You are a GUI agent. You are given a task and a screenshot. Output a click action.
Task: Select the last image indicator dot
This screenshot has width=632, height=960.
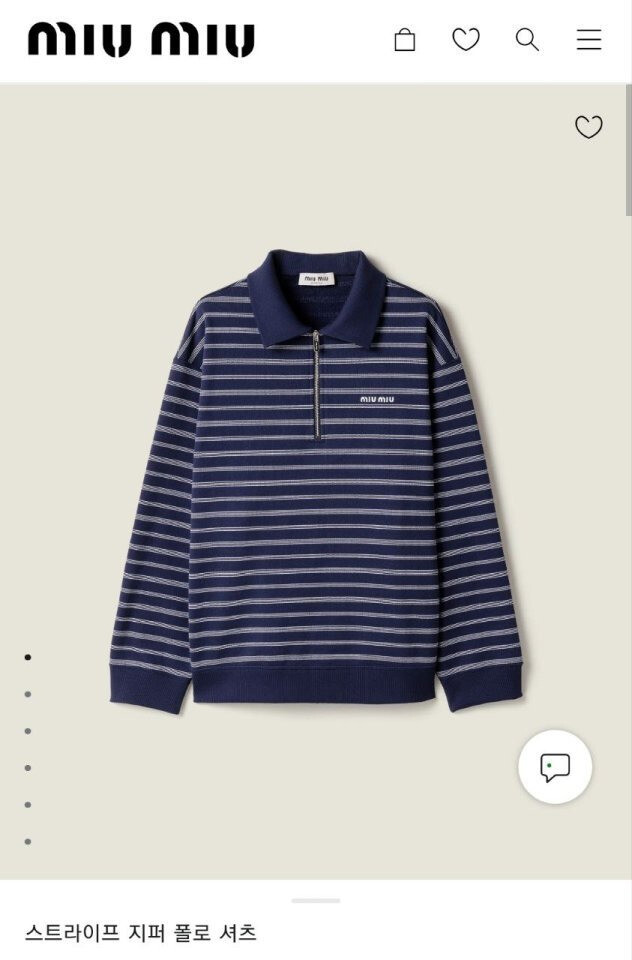coord(28,841)
